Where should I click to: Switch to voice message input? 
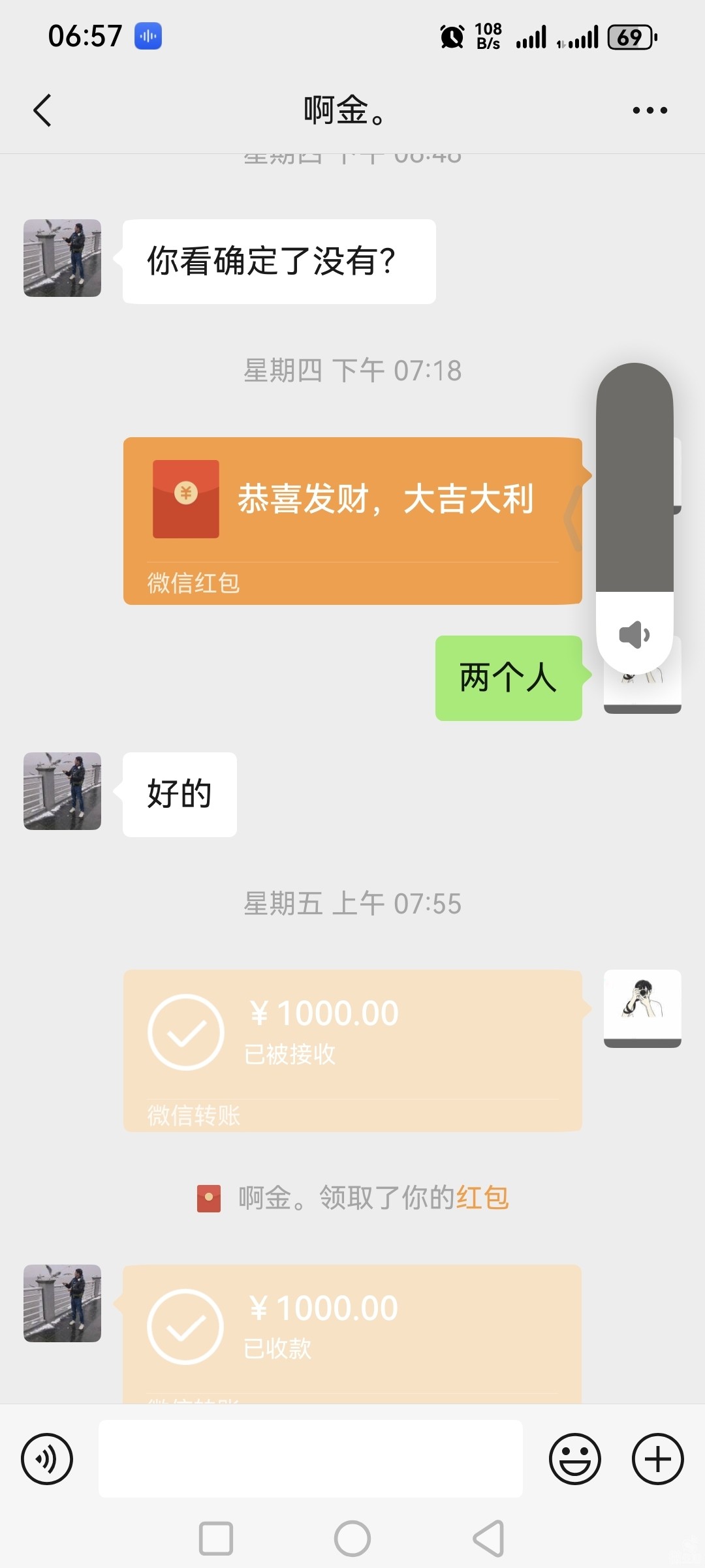47,1458
